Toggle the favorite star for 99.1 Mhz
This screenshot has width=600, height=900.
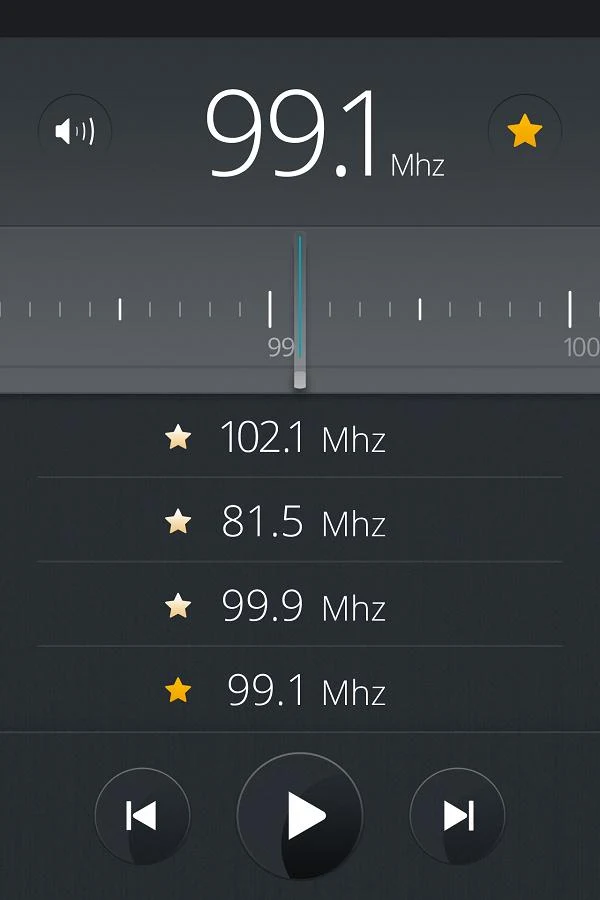525,131
